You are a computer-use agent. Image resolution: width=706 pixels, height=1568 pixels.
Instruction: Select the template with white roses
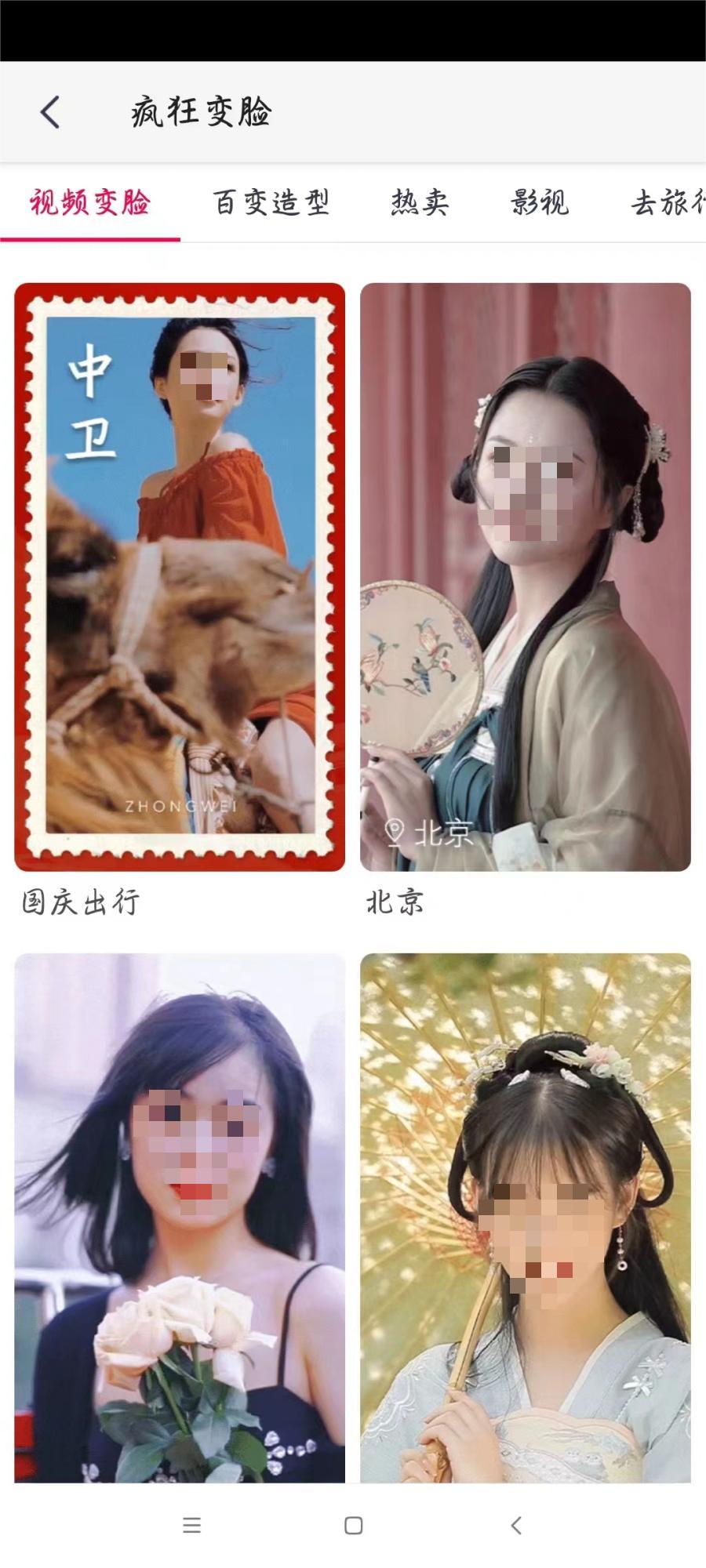pyautogui.click(x=180, y=1217)
